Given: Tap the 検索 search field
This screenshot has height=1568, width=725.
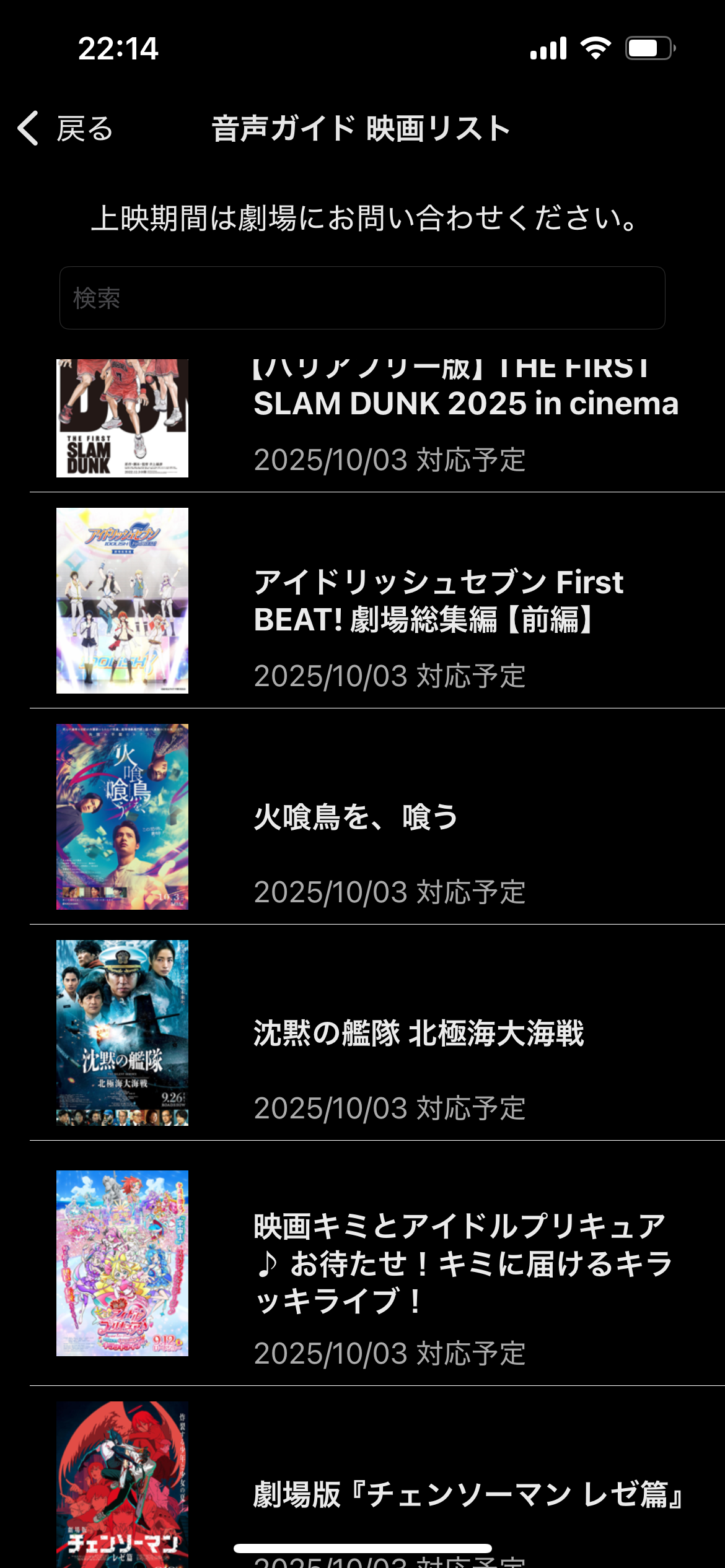Looking at the screenshot, I should pos(362,298).
